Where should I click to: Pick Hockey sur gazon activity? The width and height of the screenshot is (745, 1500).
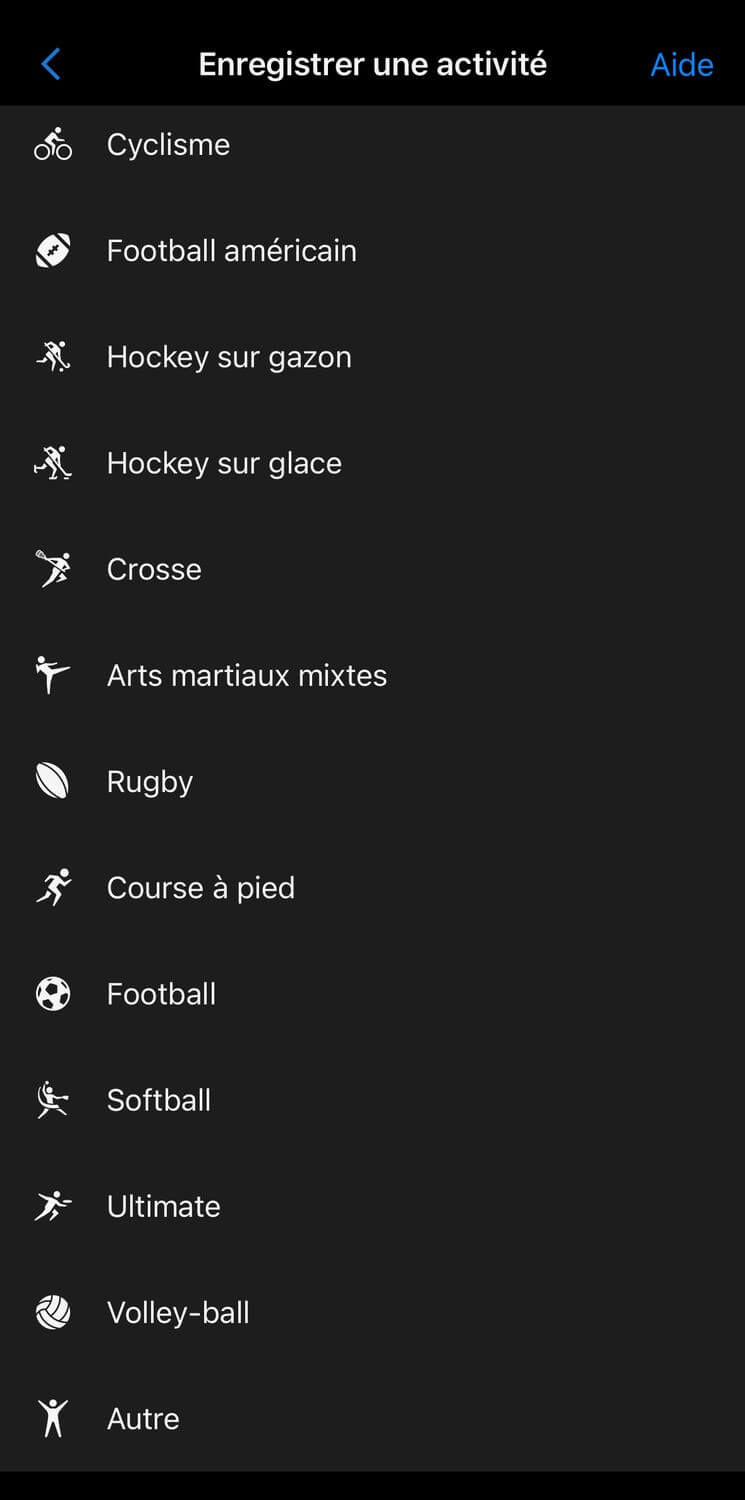point(372,357)
